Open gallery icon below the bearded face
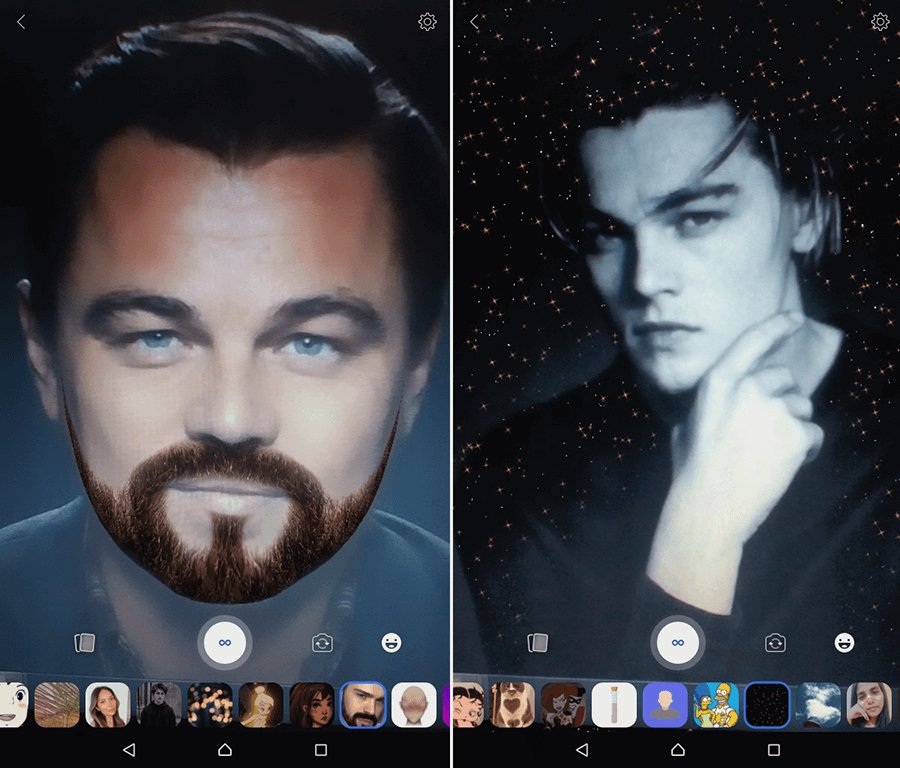Image resolution: width=900 pixels, height=768 pixels. coord(84,643)
